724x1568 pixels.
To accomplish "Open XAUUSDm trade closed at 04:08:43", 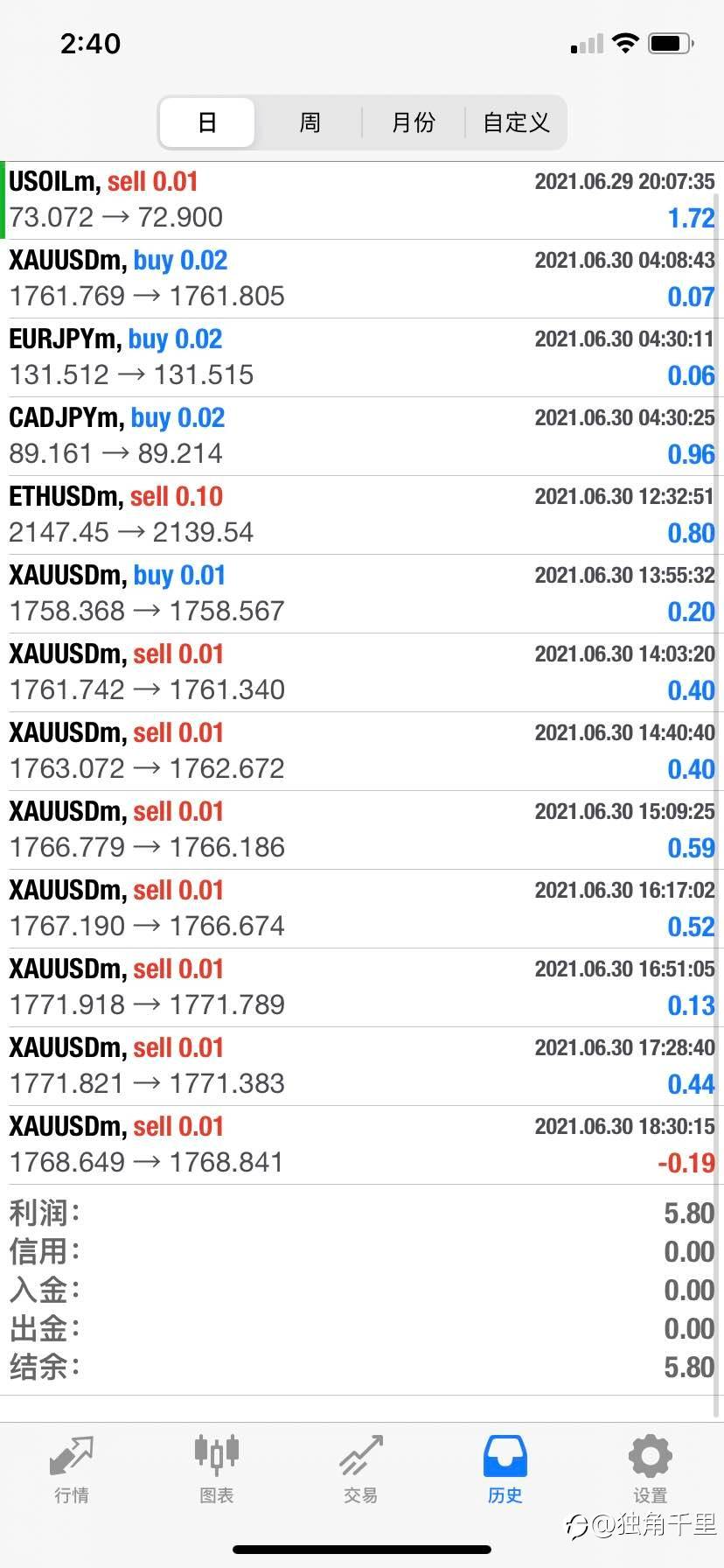I will (362, 279).
